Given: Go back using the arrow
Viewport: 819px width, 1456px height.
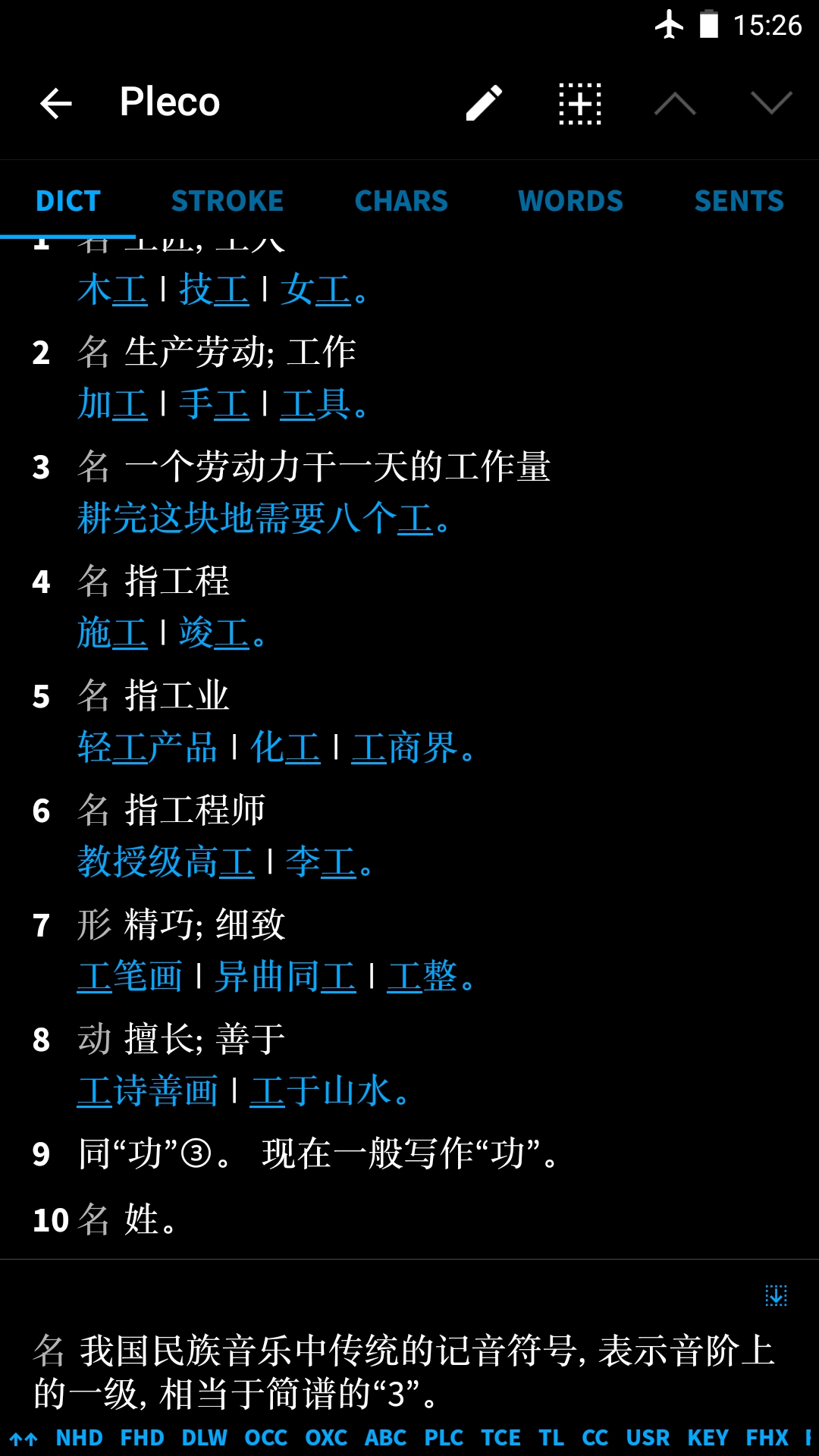Looking at the screenshot, I should click(x=56, y=103).
